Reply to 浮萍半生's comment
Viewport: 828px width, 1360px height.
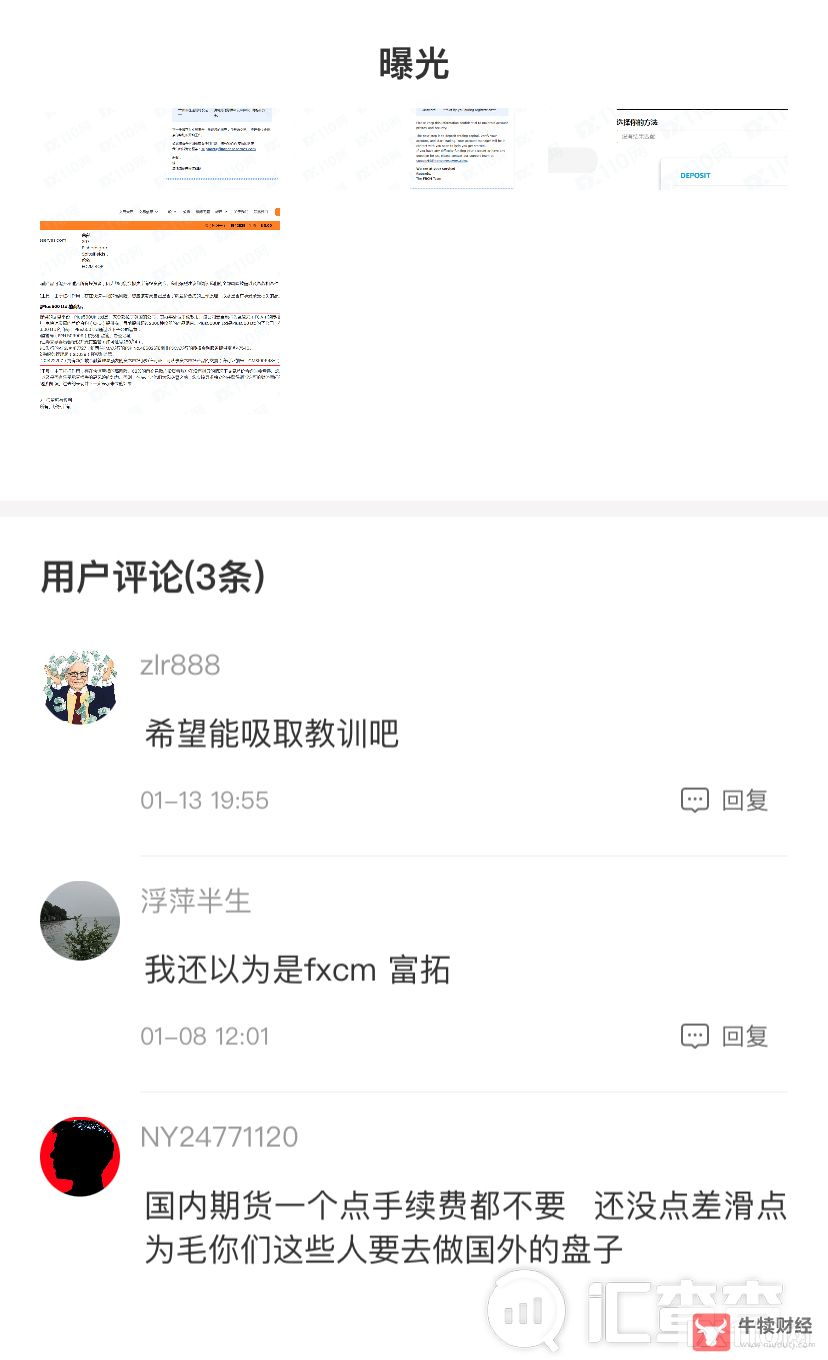(725, 1036)
